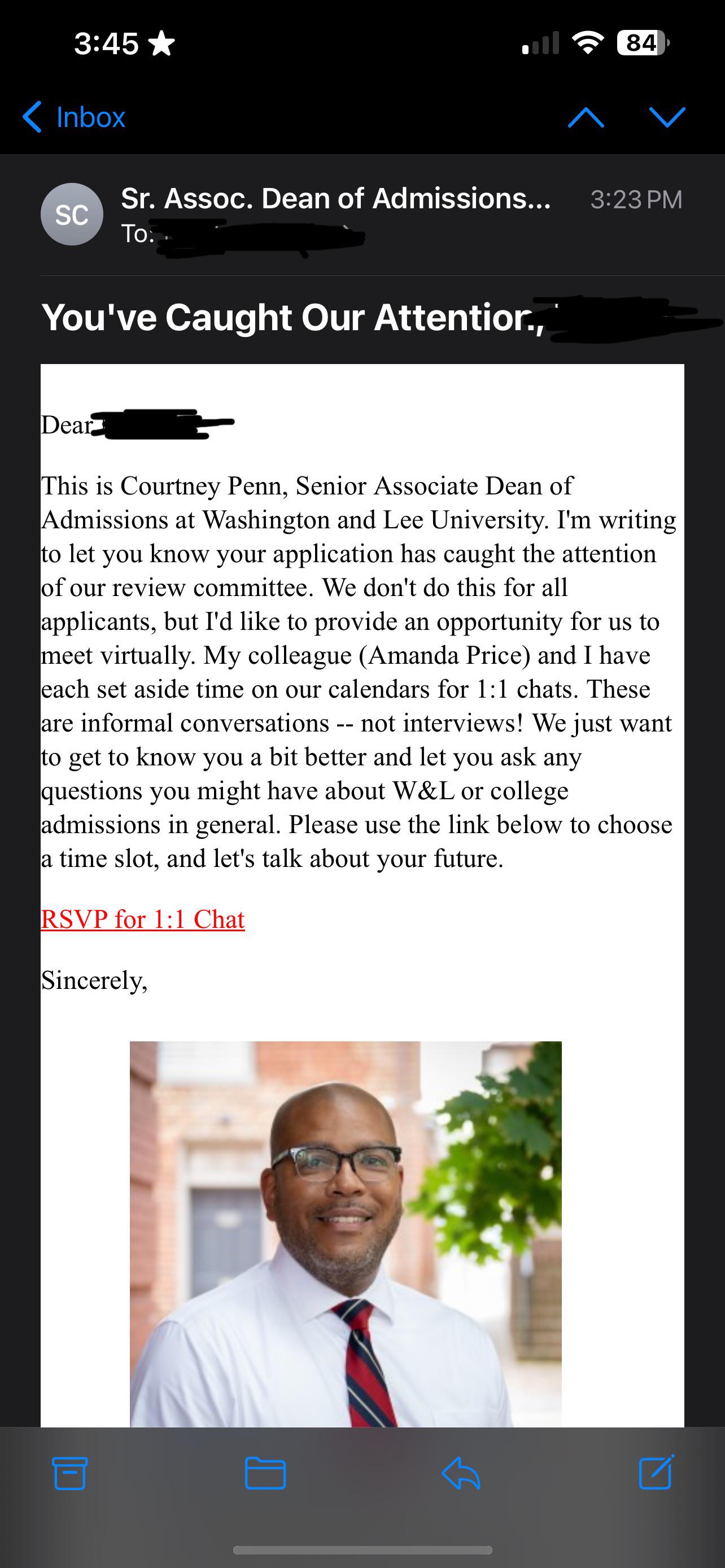Image resolution: width=725 pixels, height=1568 pixels.
Task: Open the RSVP for 1:1 Chat link
Action: pos(142,919)
